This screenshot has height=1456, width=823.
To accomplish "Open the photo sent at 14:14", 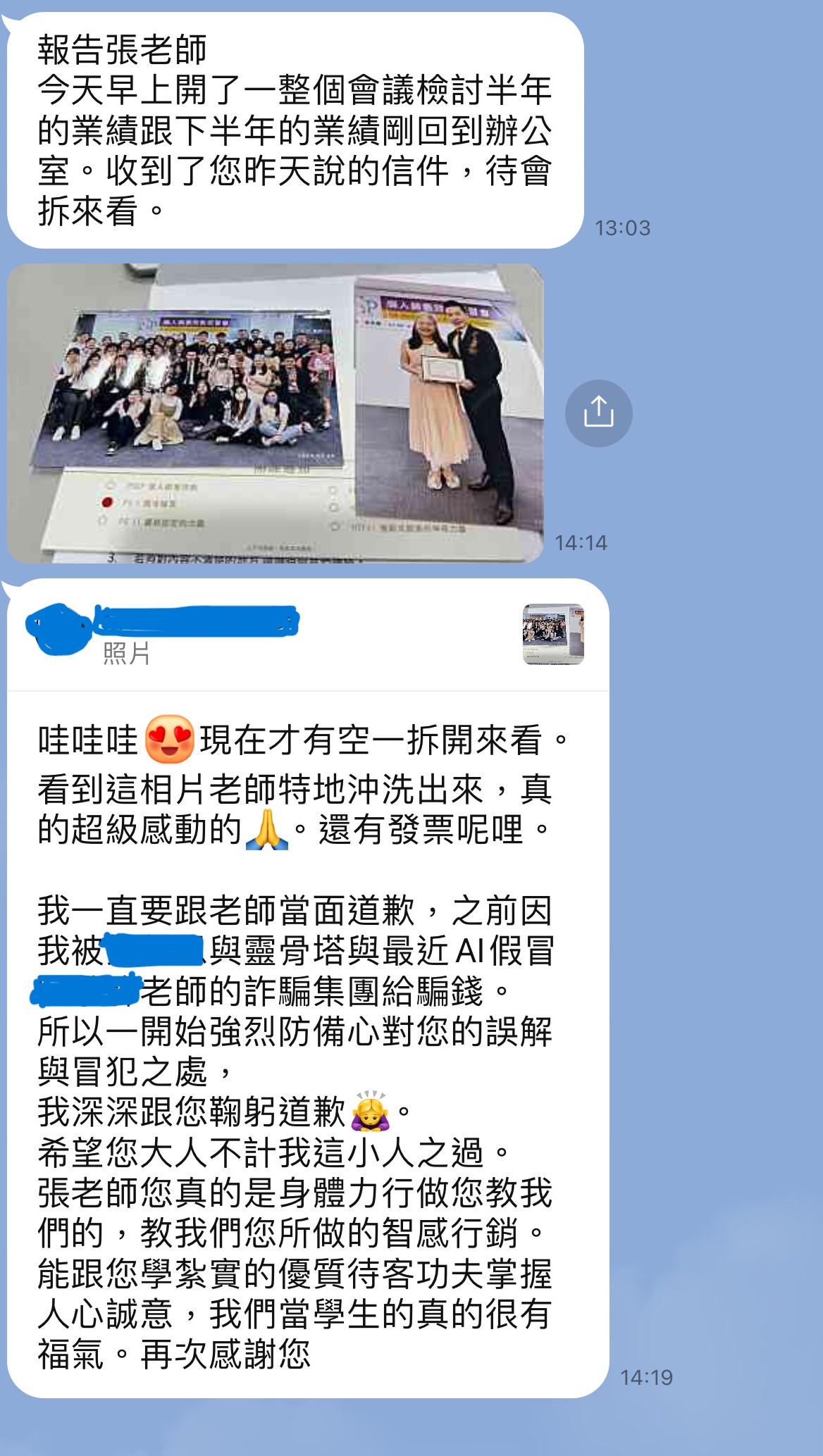I will click(276, 413).
